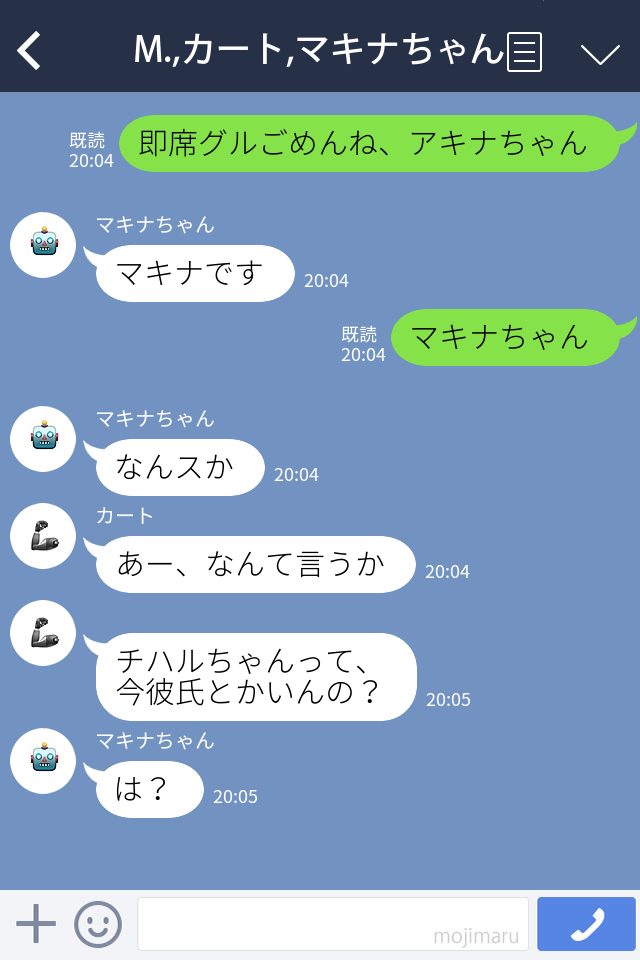Image resolution: width=640 pixels, height=960 pixels.
Task: Open マキナちゃん's avatar beside マキナです
Action: 43,245
